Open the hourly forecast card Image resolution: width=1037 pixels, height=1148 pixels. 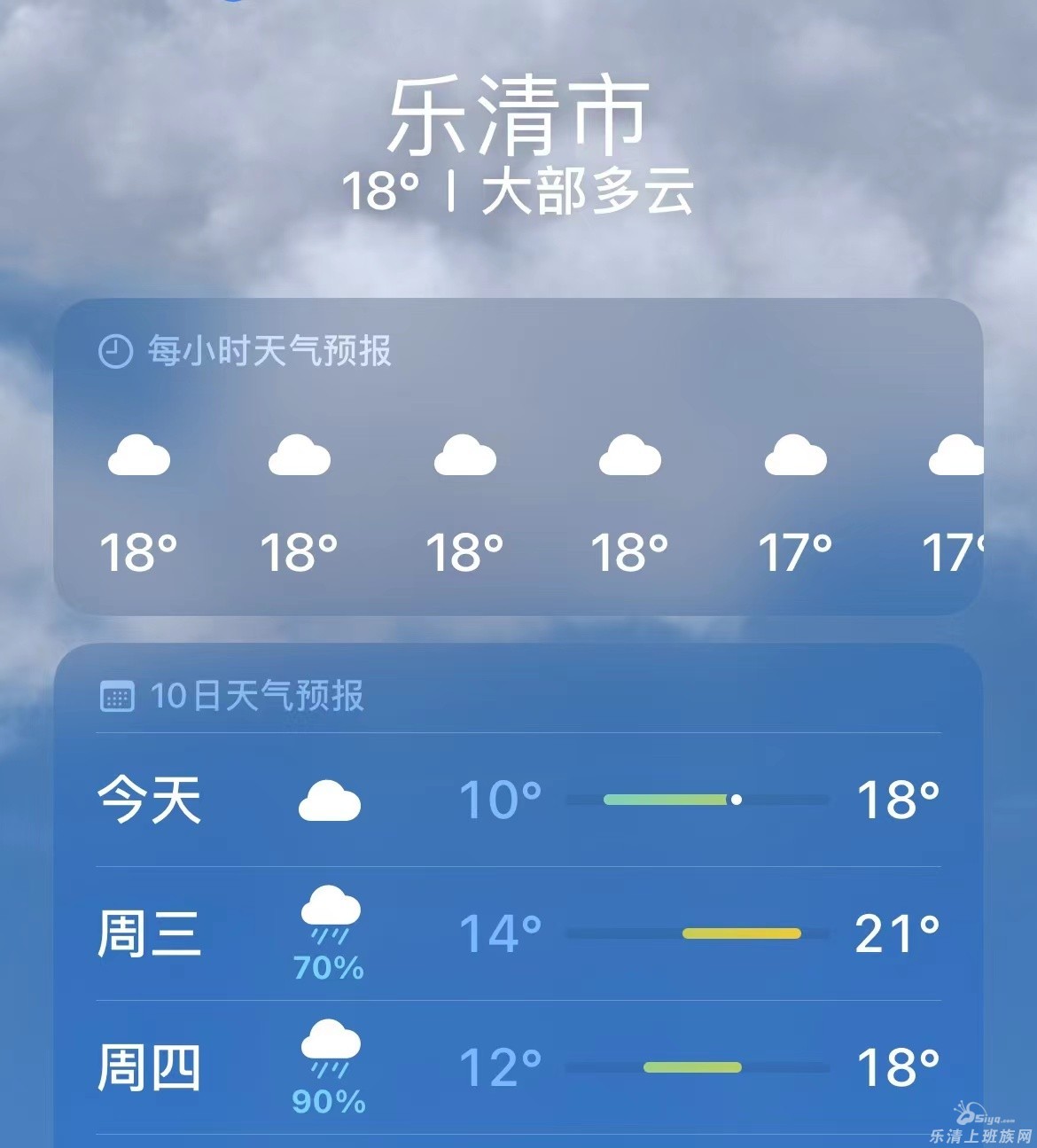(518, 457)
